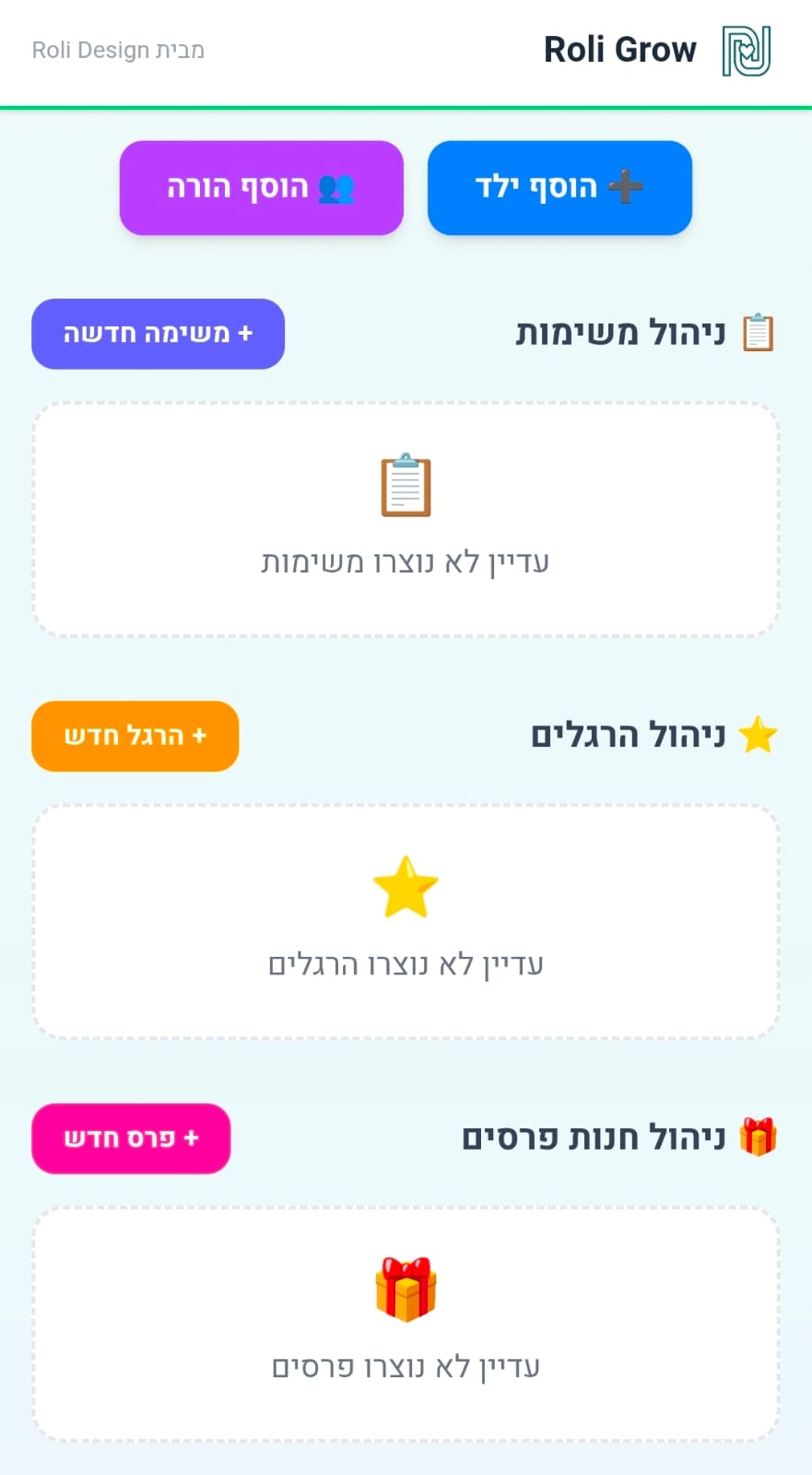
Task: Tap the הוסף הורה (add parent) button
Action: click(x=261, y=188)
